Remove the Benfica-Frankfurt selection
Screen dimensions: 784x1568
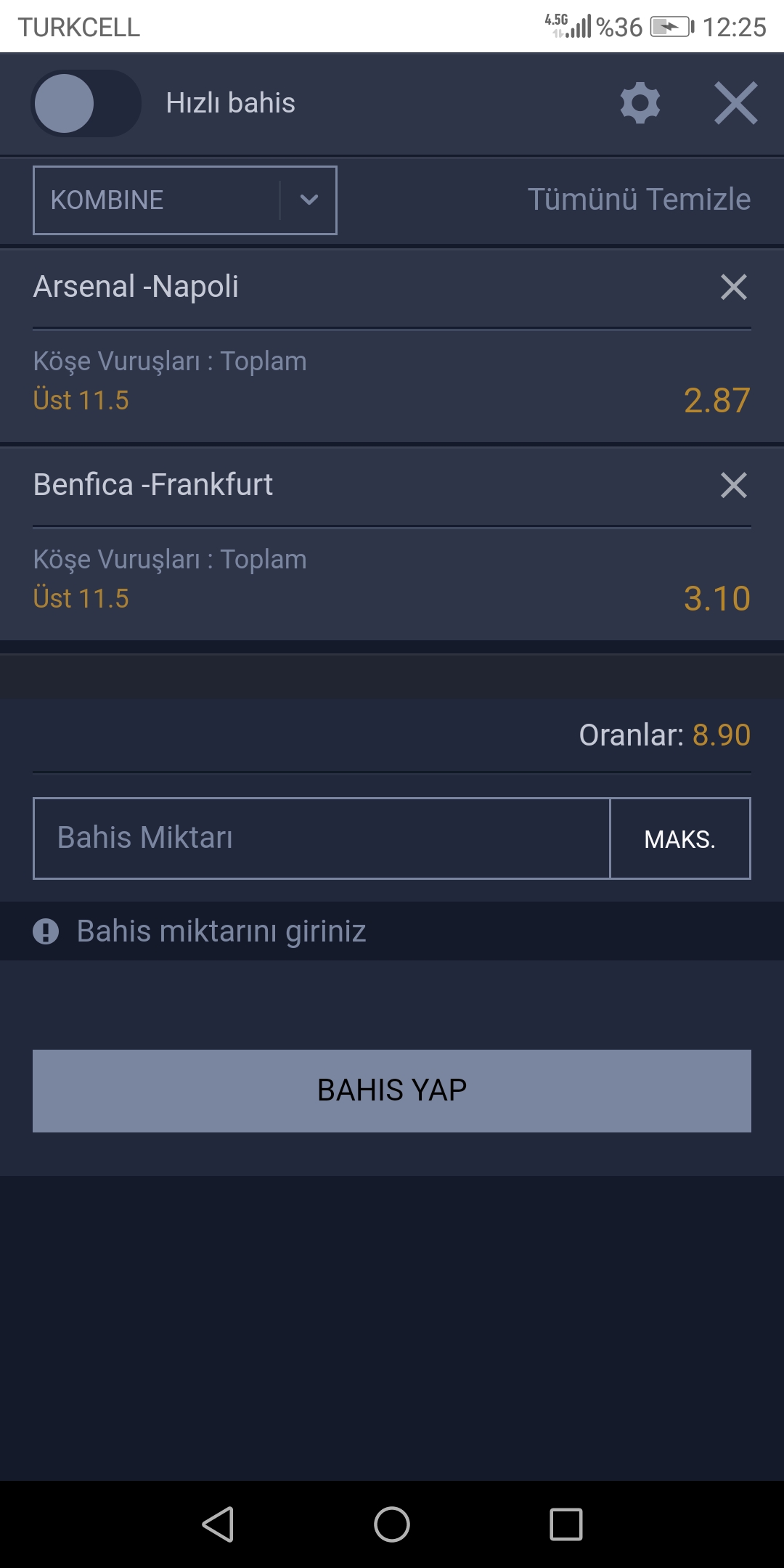point(734,485)
